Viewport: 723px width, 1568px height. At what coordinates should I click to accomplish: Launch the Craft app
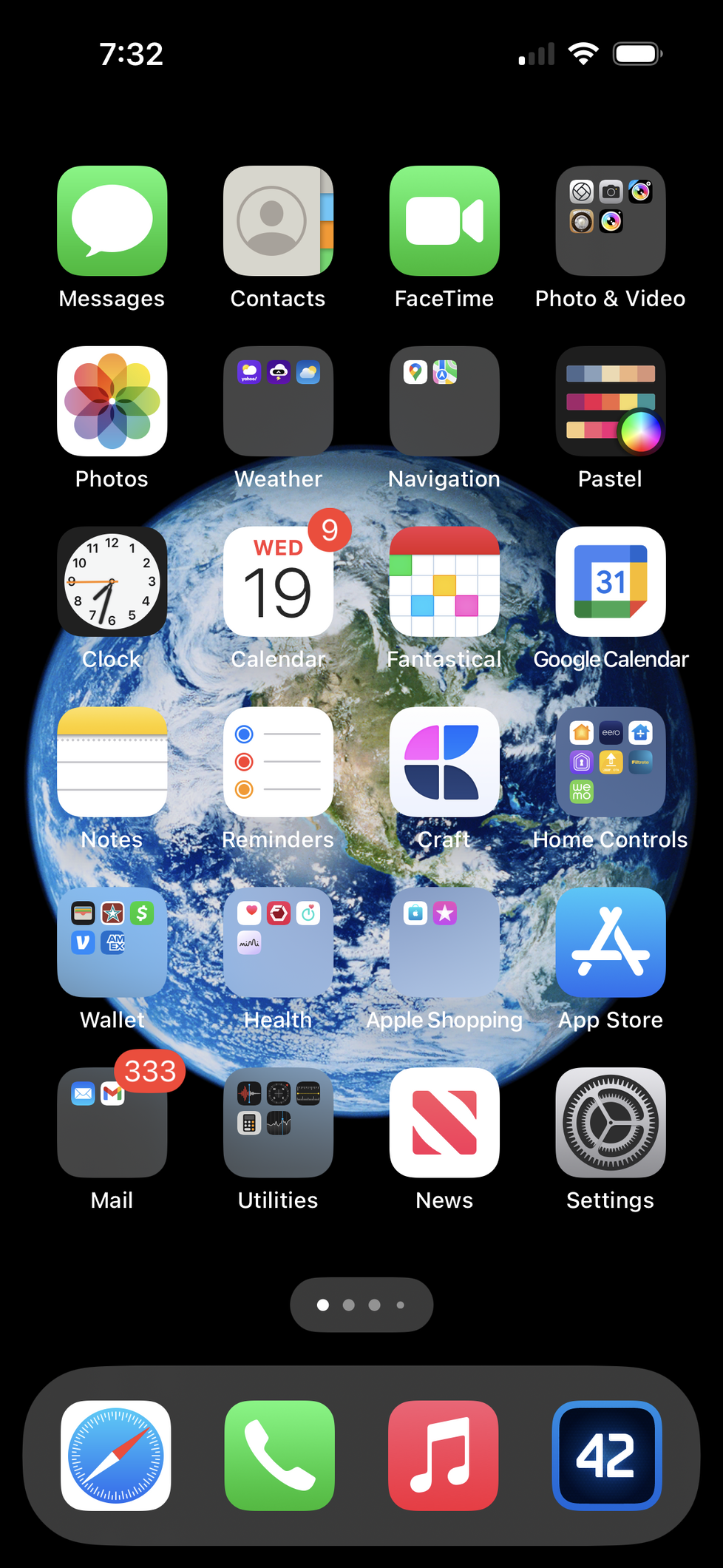(x=444, y=762)
